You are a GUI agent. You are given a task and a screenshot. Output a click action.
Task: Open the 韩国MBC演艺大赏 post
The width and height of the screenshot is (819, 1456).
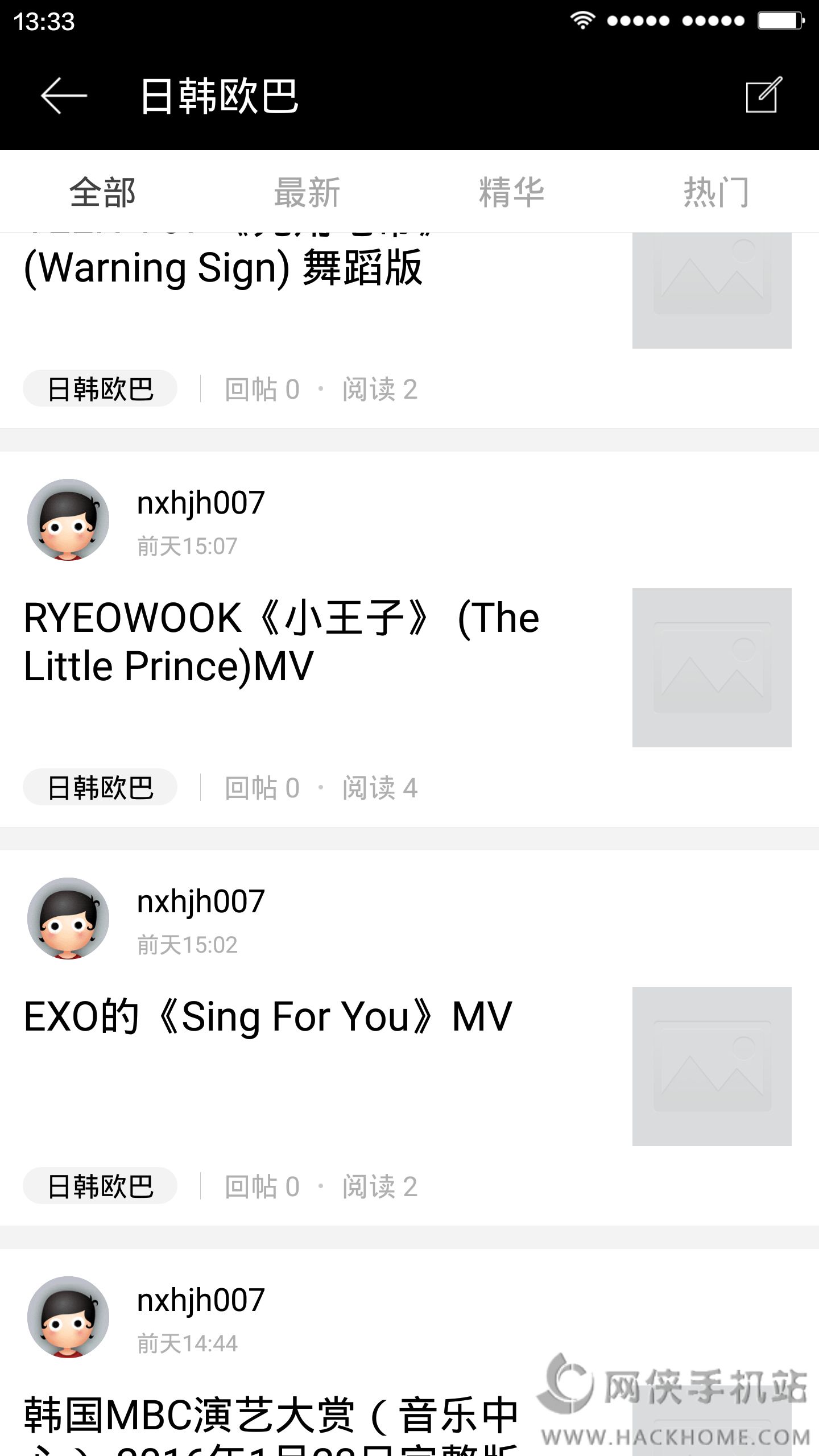pos(271,1416)
